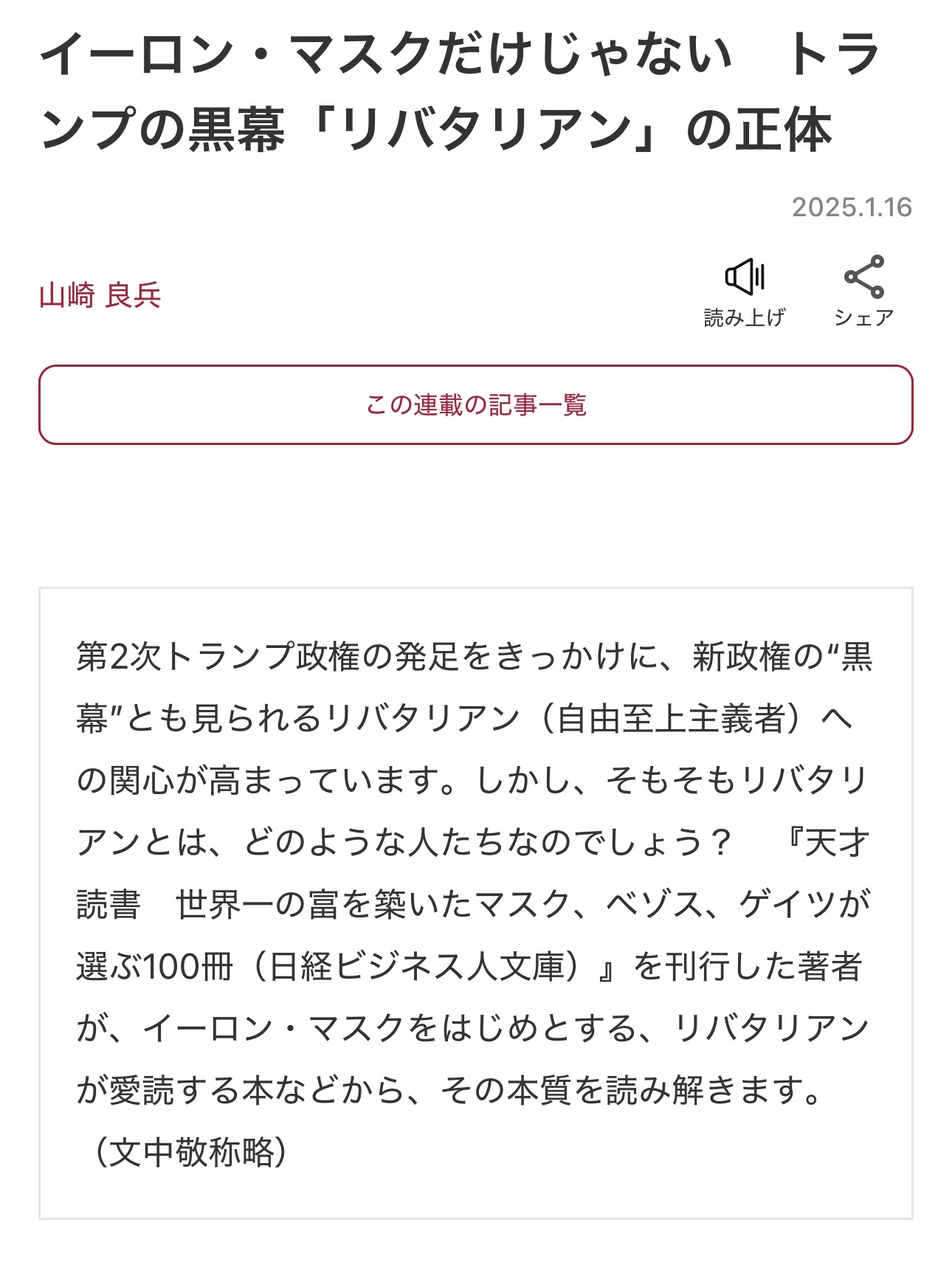
Task: Share this article via シェア
Action: click(x=863, y=292)
